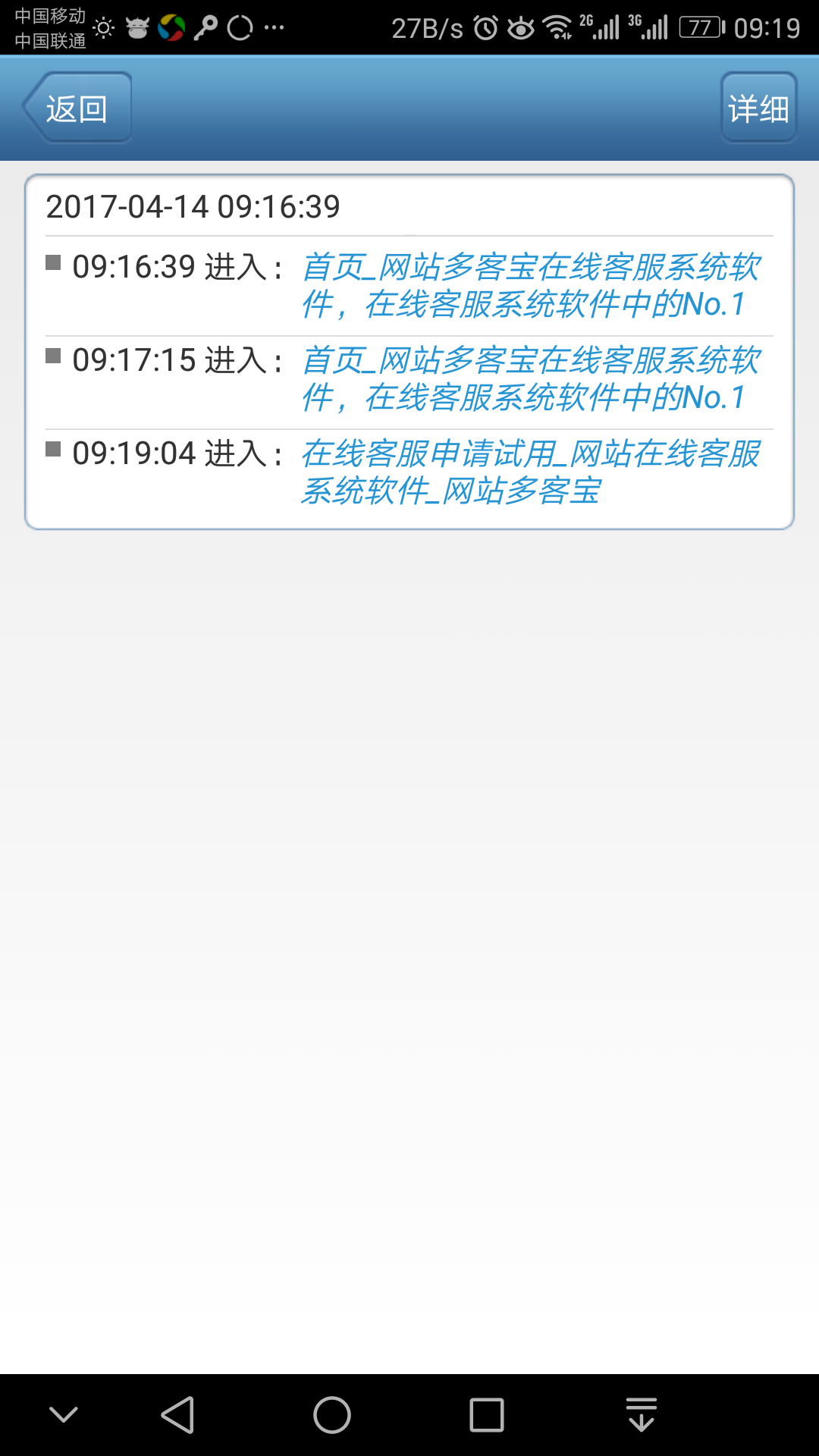Open recent apps from navigation bar

[486, 1415]
